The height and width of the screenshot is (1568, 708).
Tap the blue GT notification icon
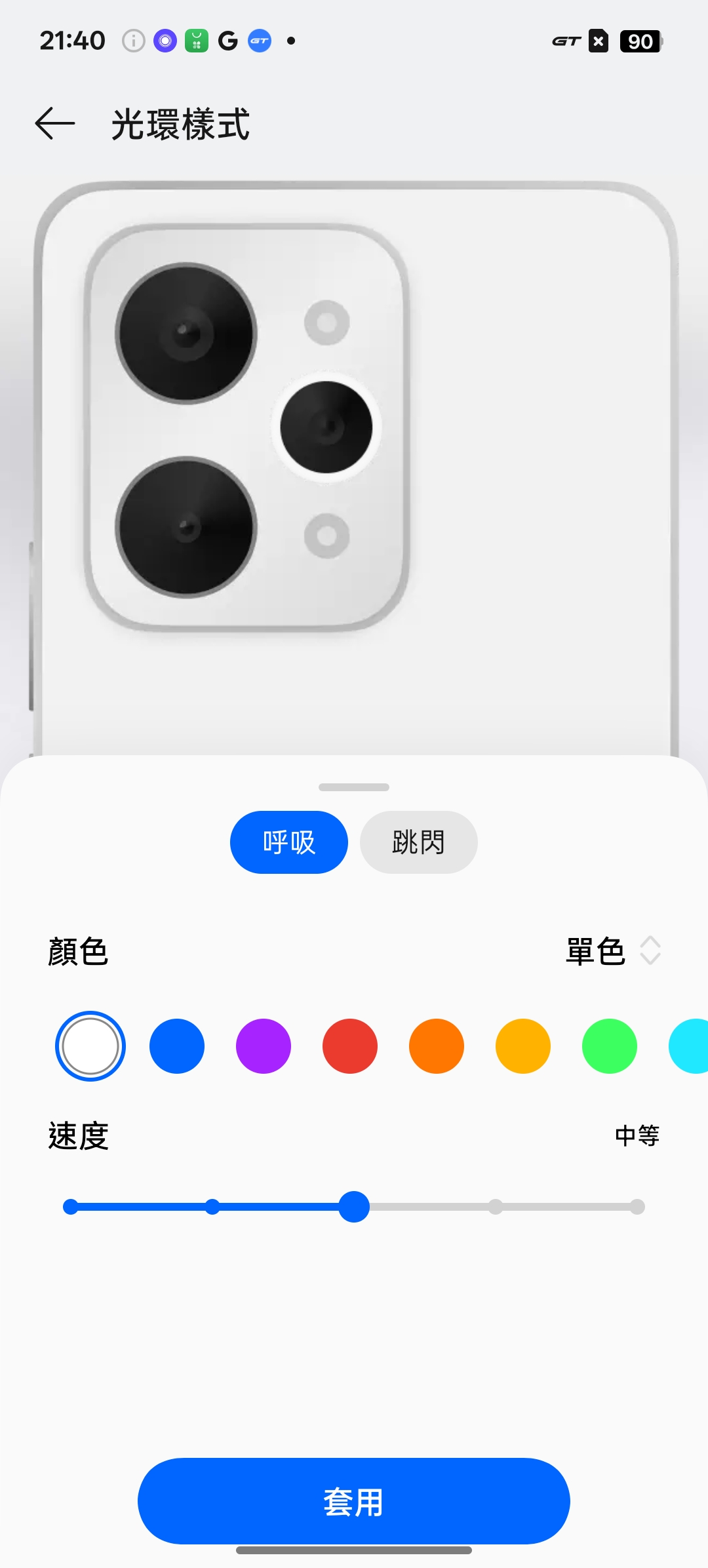click(259, 41)
